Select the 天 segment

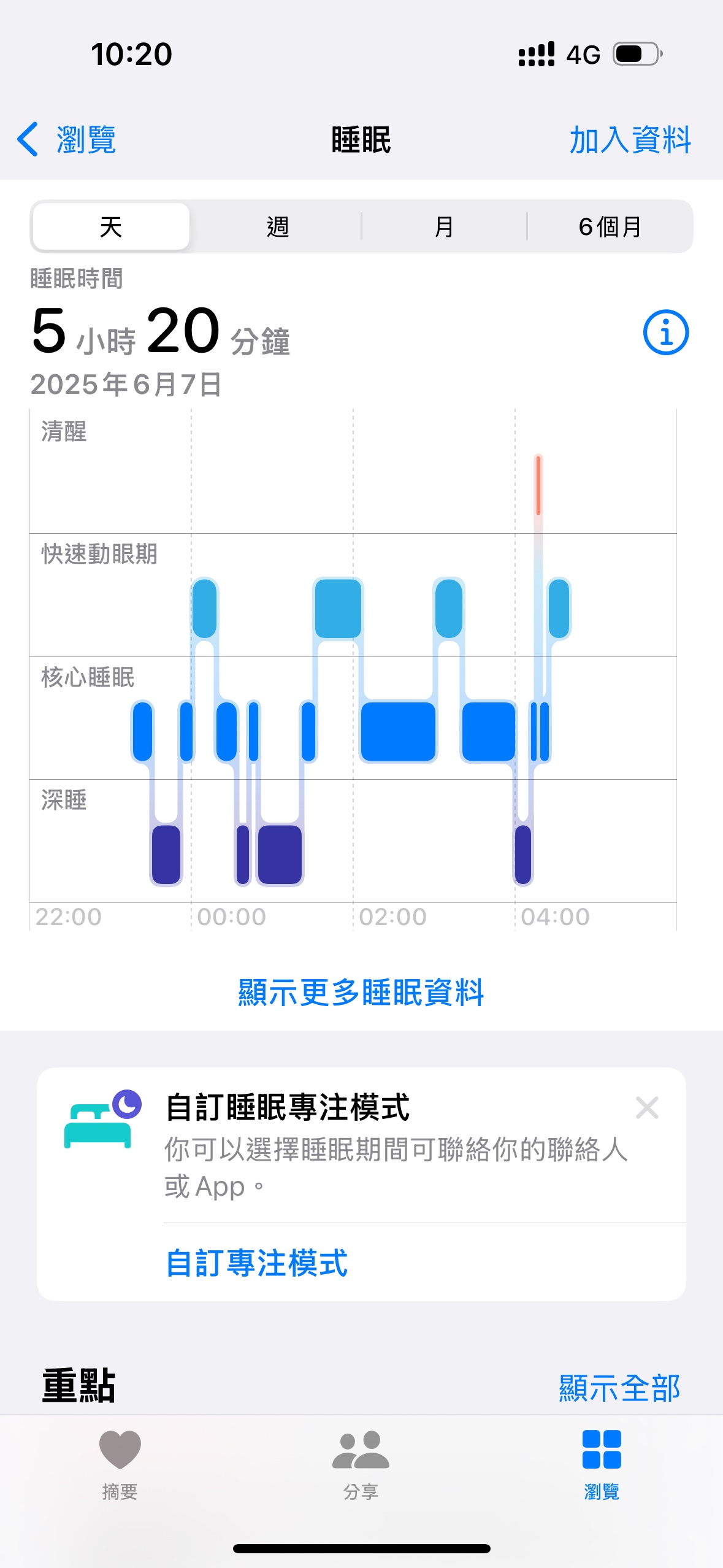point(111,226)
